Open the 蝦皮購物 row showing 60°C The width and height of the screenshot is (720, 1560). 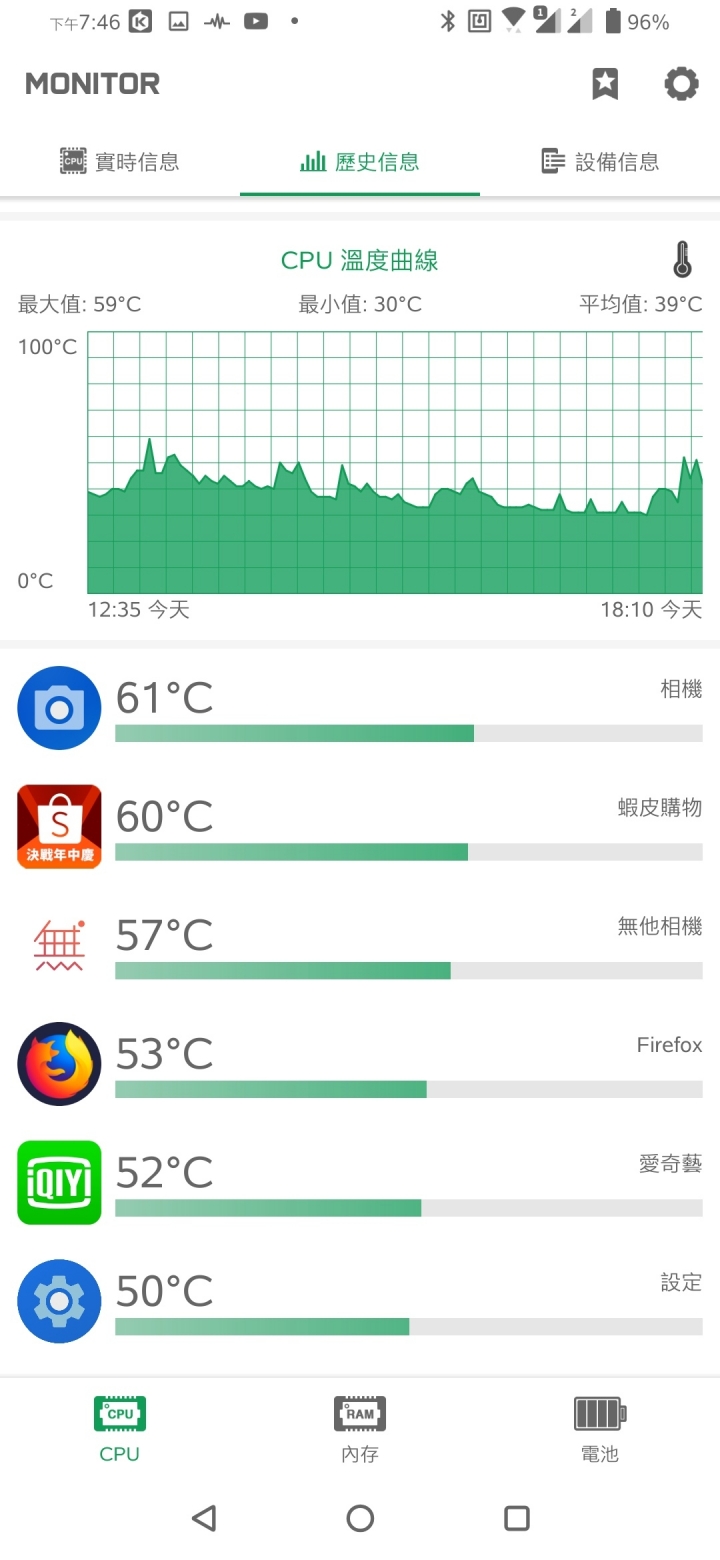(x=360, y=827)
